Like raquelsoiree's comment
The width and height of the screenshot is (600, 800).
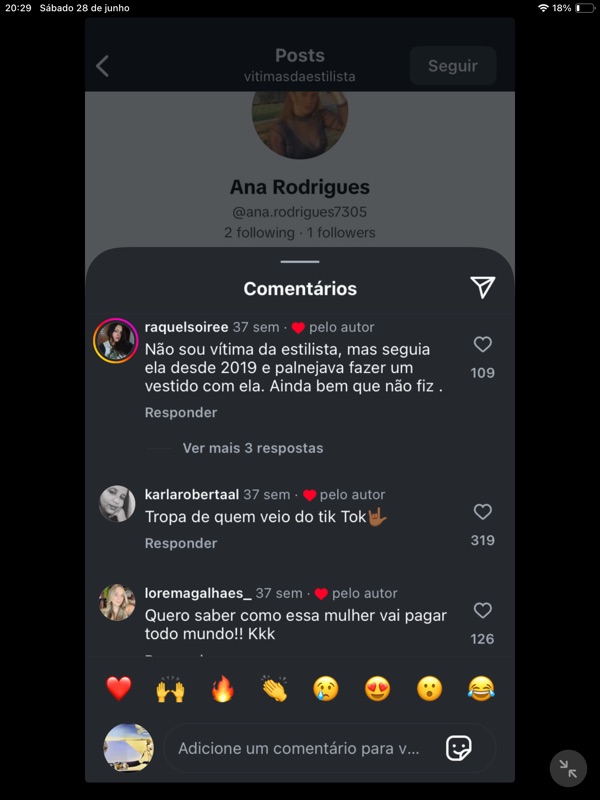[482, 344]
